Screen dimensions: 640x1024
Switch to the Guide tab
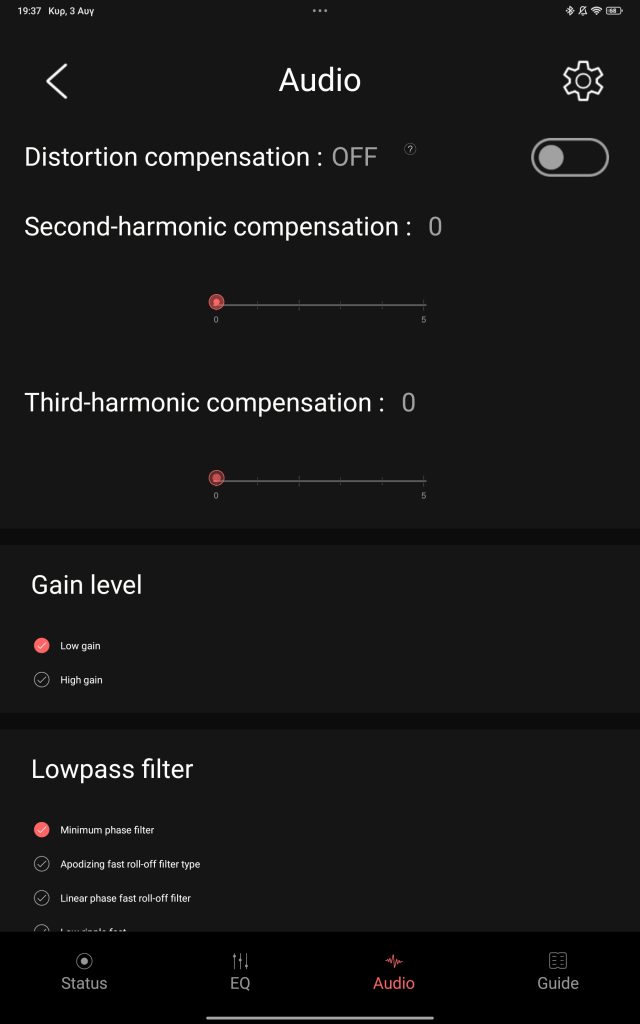(x=558, y=971)
